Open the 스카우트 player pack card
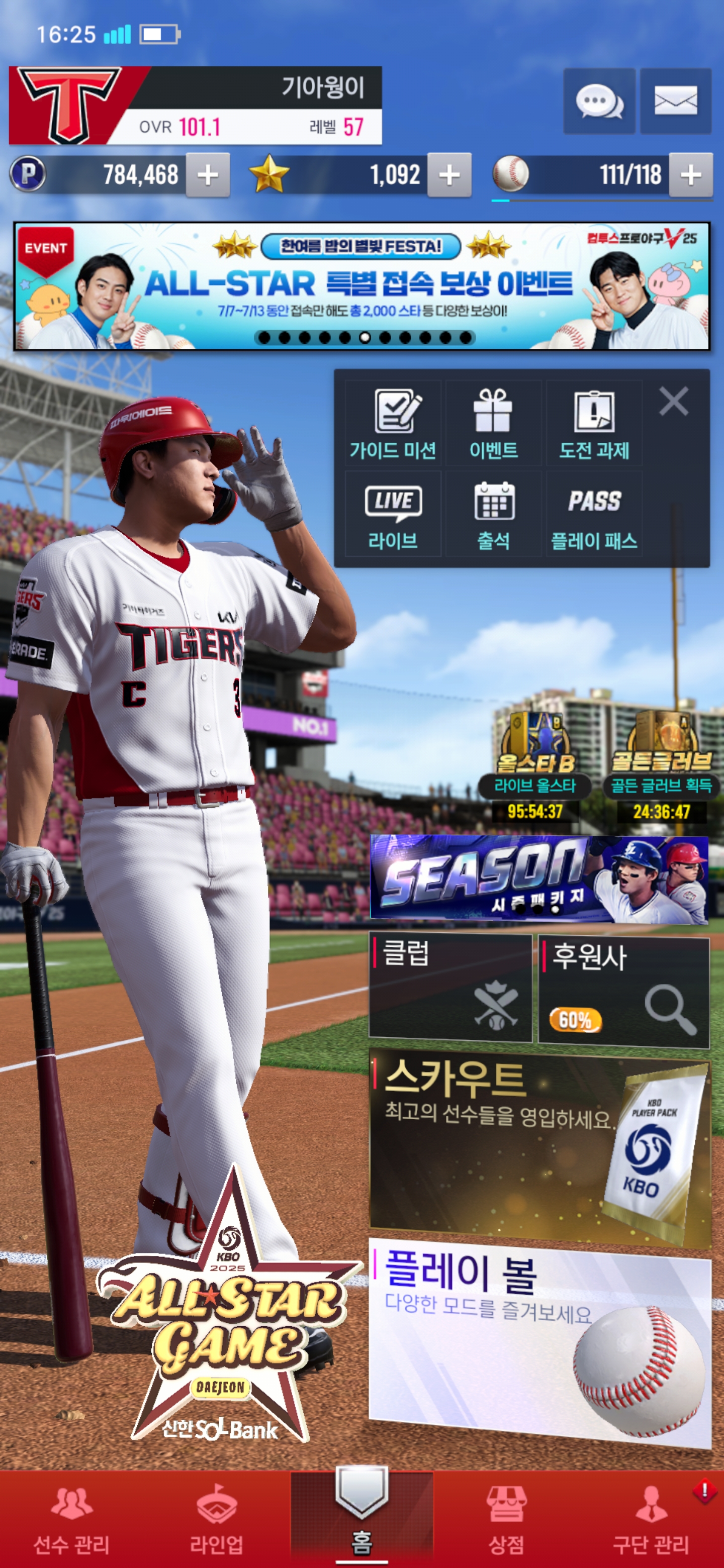Screen dimensions: 724x1568 [540, 1143]
